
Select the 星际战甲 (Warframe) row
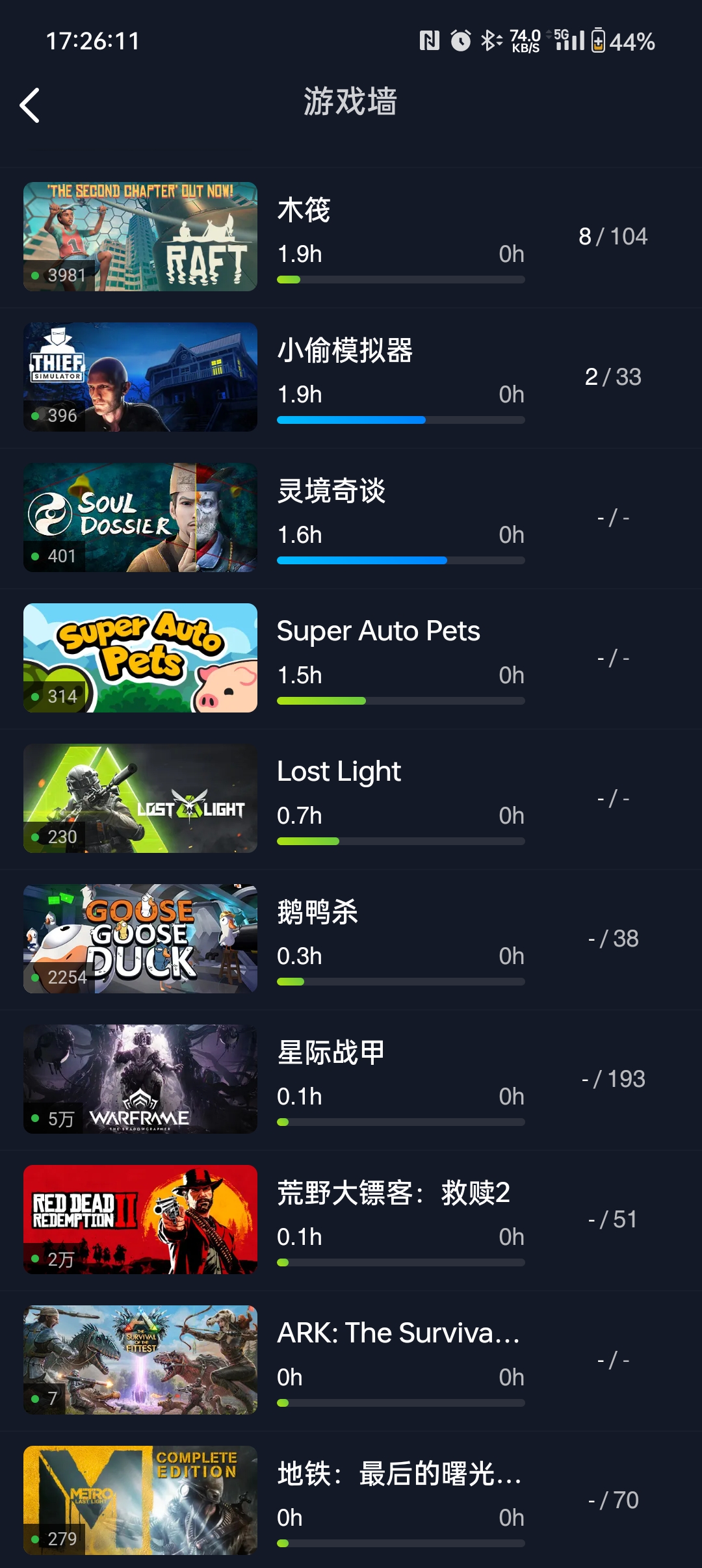[351, 1079]
